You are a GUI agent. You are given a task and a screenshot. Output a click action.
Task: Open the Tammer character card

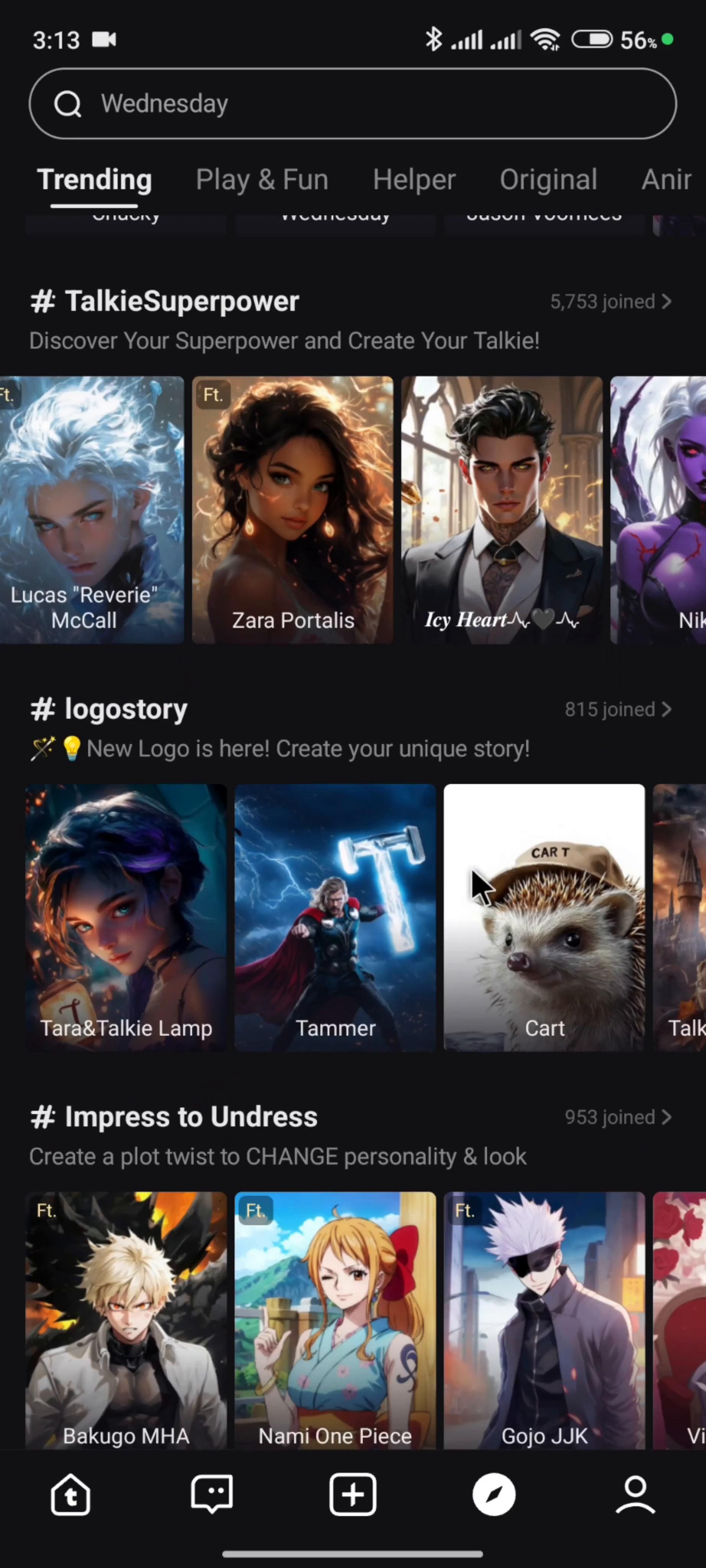[335, 917]
